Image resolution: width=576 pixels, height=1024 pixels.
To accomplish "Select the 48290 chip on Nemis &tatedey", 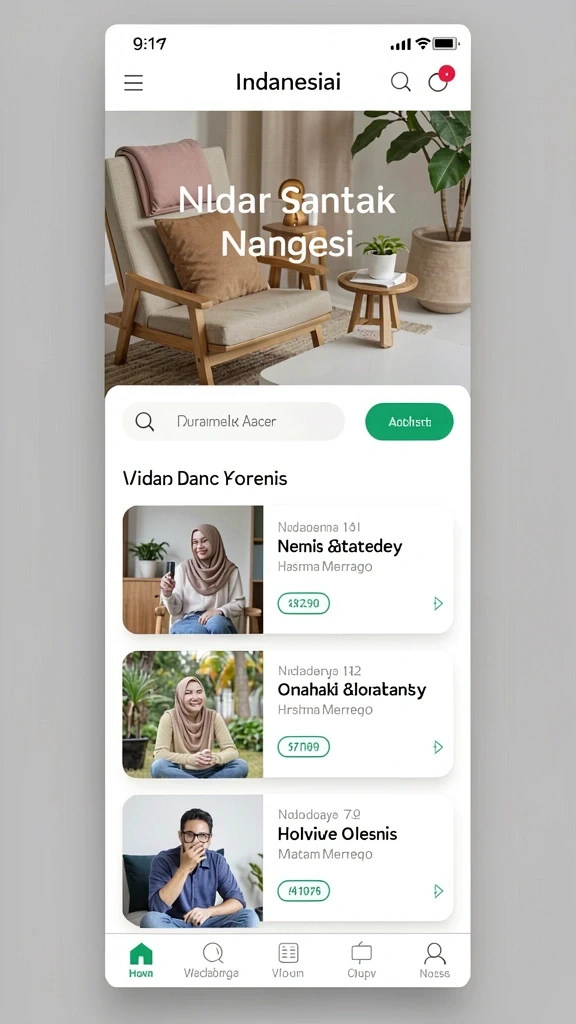I will click(x=304, y=603).
